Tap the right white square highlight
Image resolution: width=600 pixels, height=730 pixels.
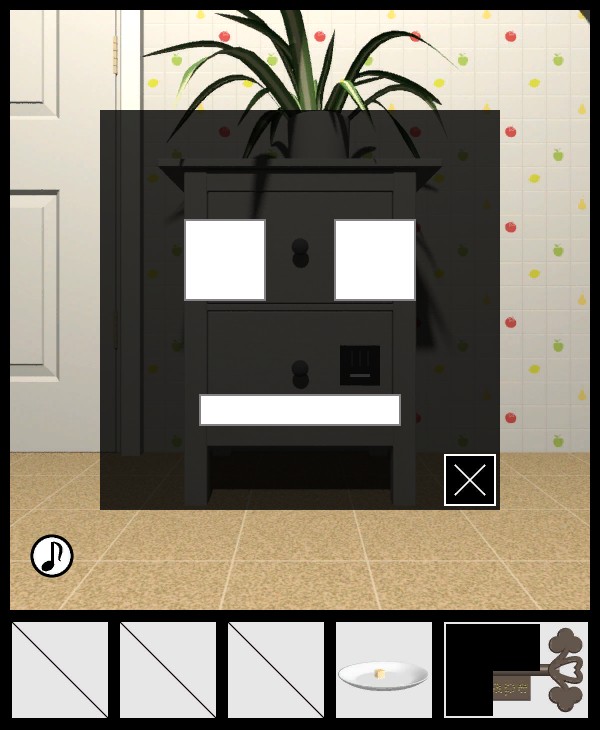tap(375, 260)
